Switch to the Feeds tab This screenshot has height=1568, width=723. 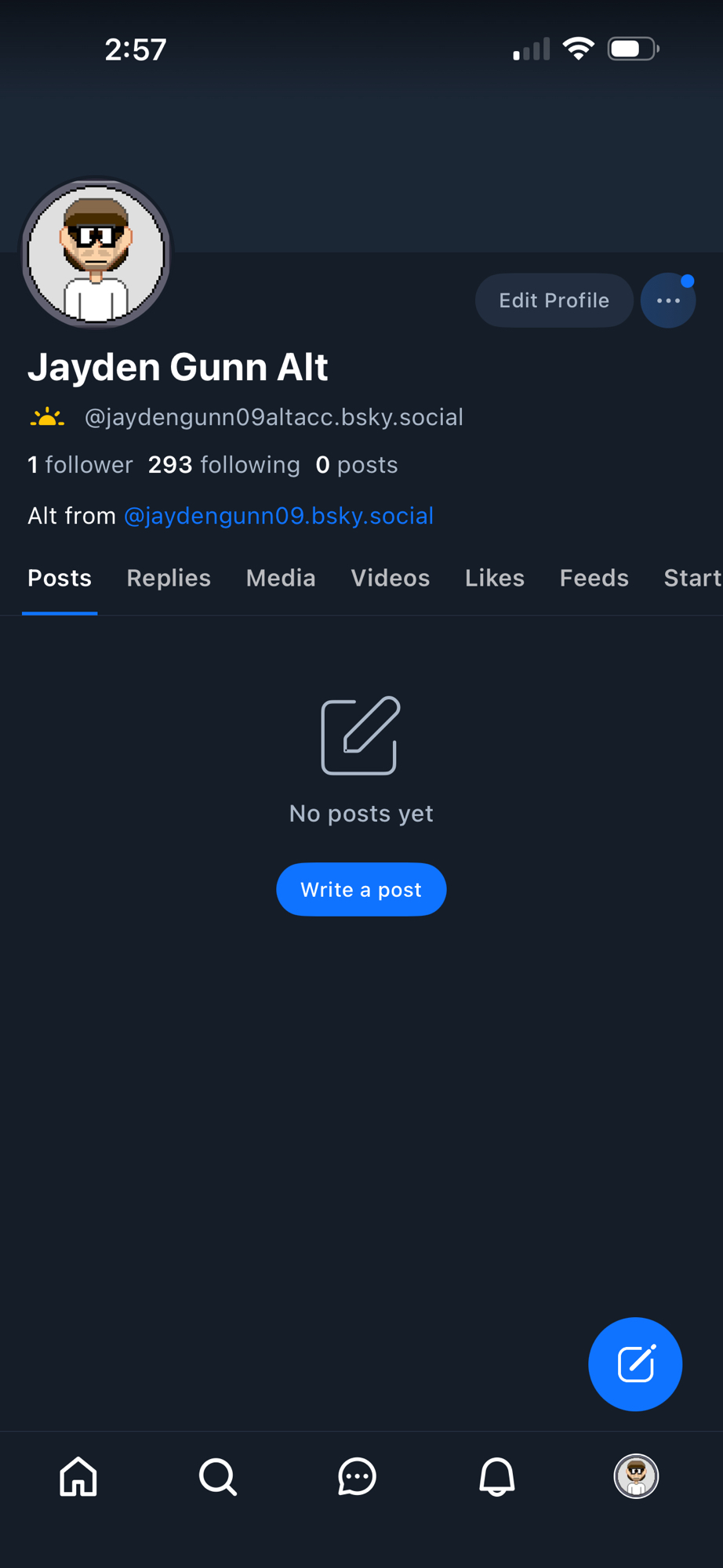pyautogui.click(x=594, y=579)
